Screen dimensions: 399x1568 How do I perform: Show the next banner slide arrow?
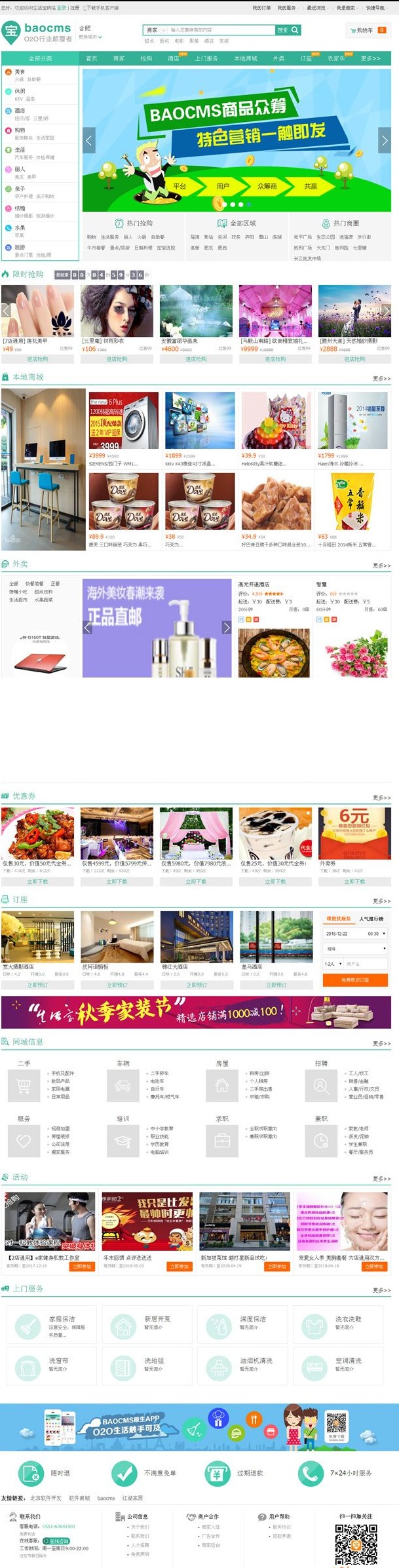(385, 140)
